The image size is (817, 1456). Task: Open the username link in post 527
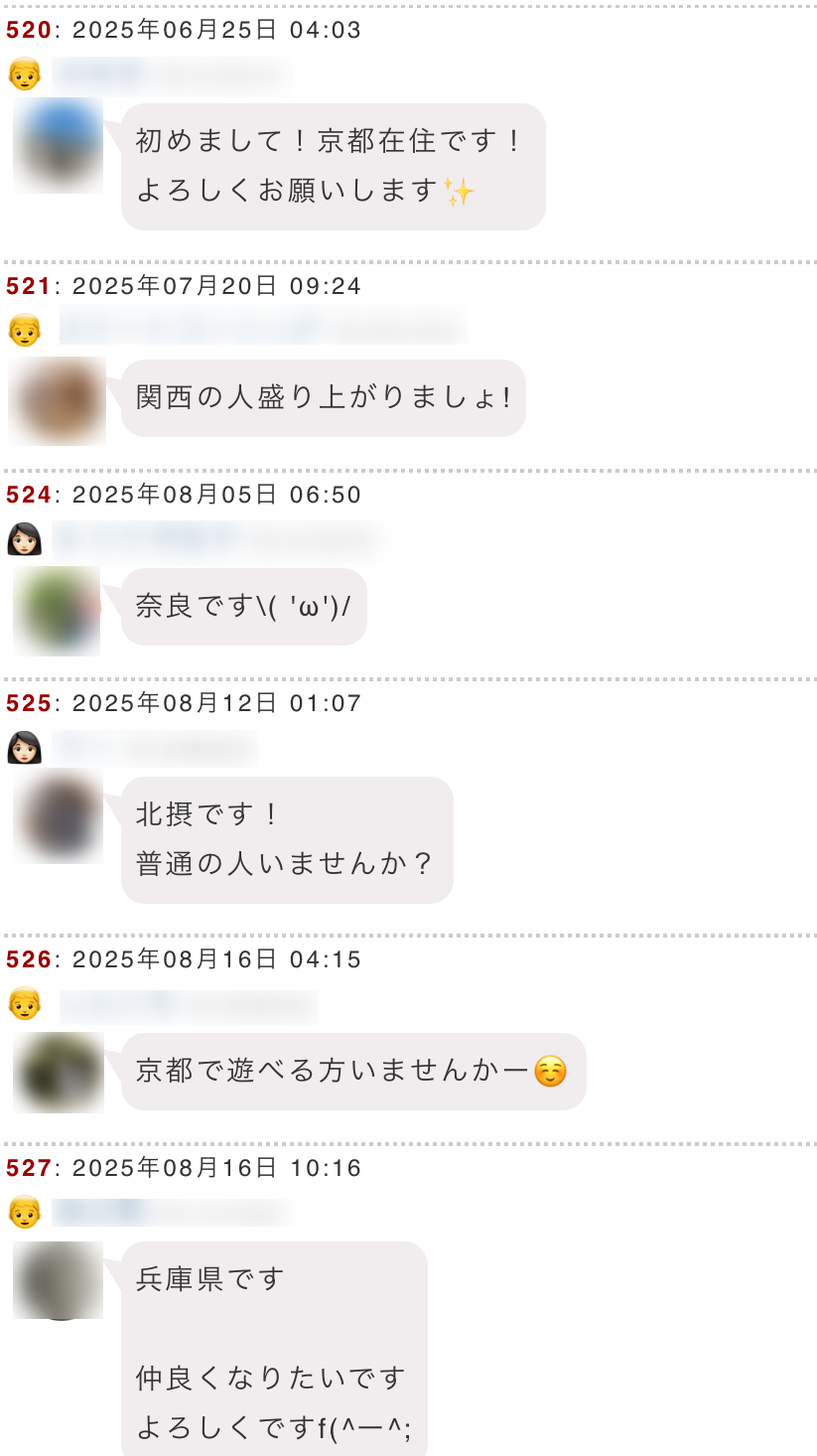click(x=99, y=1212)
